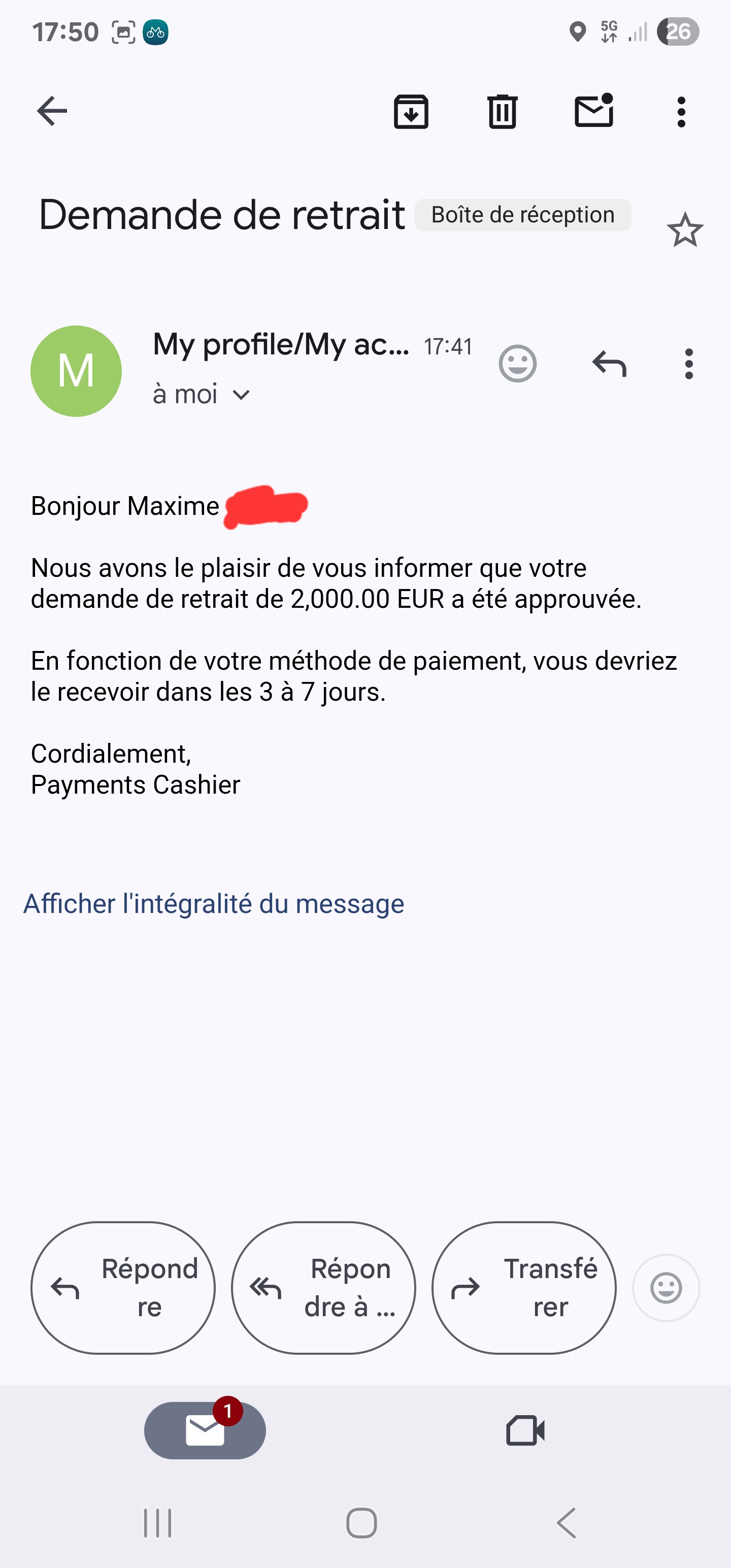Show the full message via Afficher l'intégralité
731x1568 pixels.
click(x=214, y=904)
